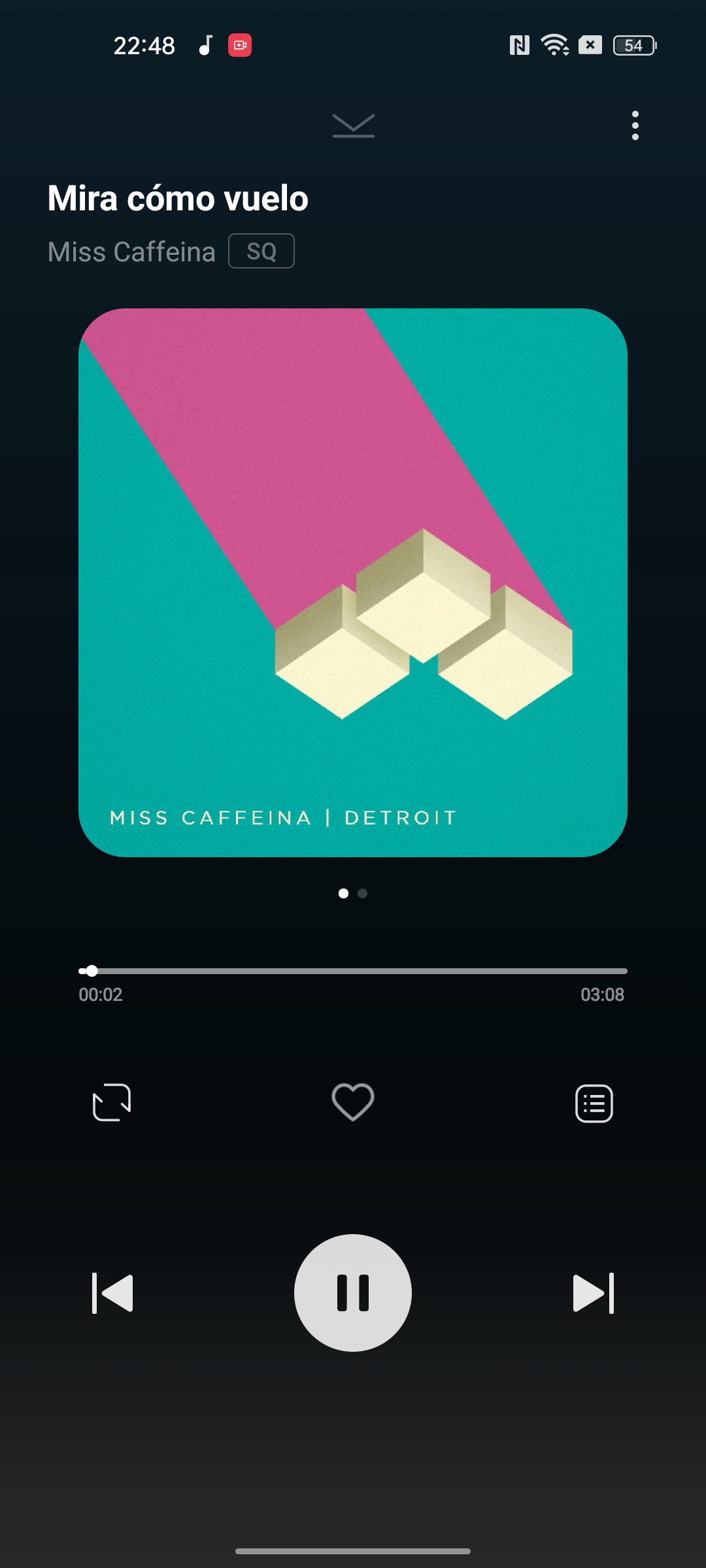Open artist Miss Caffeina
The width and height of the screenshot is (706, 1568).
coord(131,252)
